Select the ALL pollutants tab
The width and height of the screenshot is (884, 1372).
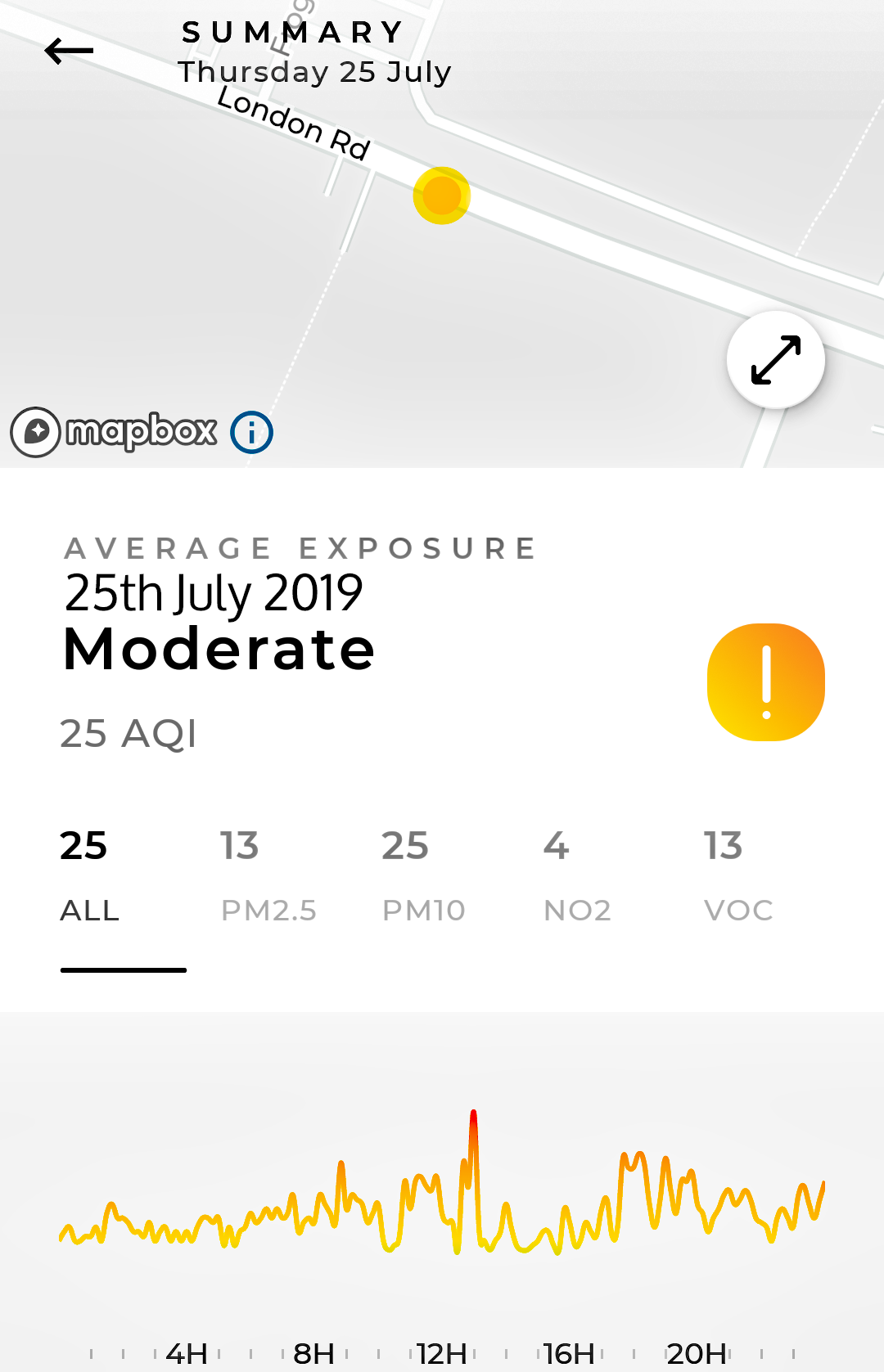click(x=90, y=875)
